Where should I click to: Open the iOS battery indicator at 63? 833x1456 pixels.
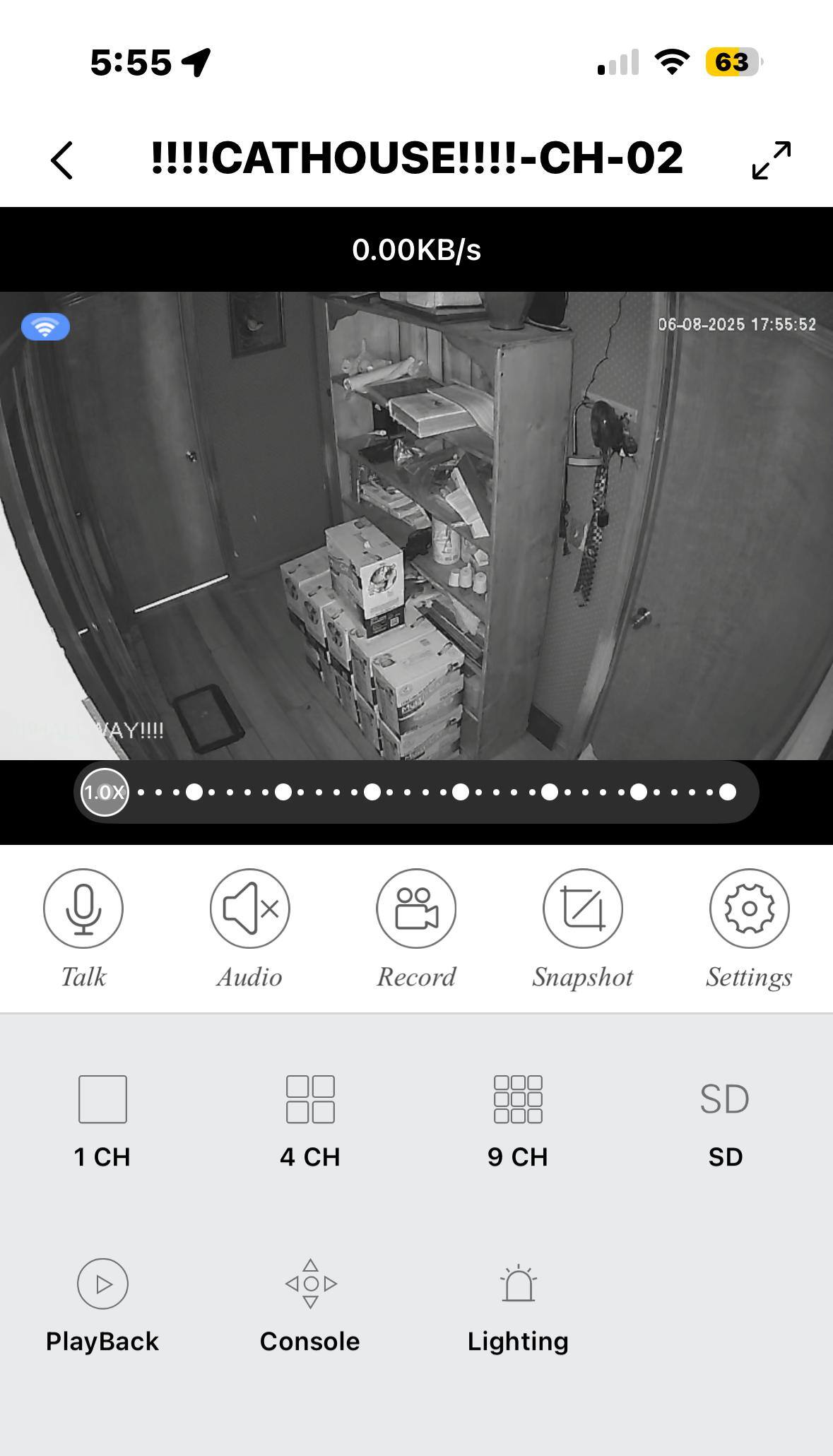coord(731,62)
